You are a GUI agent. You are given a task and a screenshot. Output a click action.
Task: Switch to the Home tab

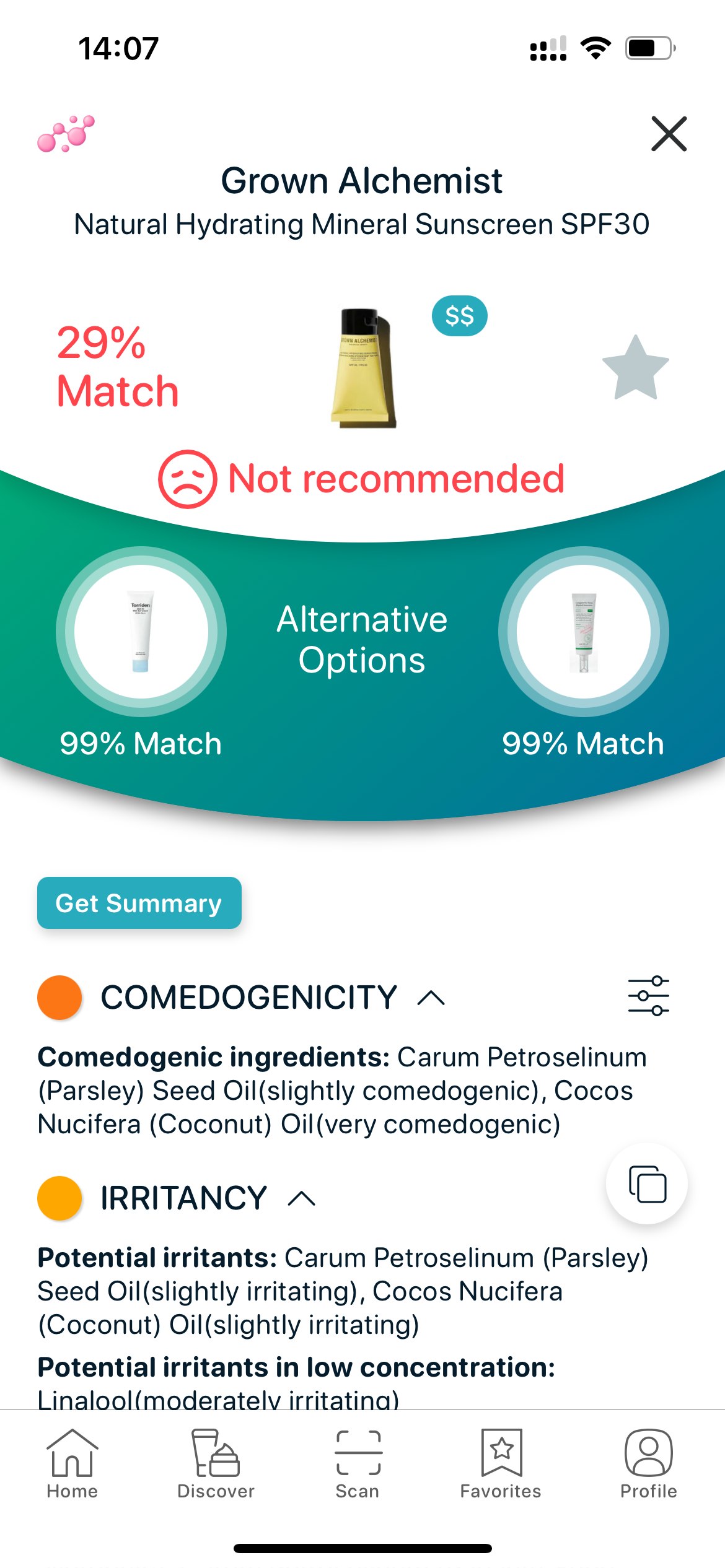tap(72, 1468)
